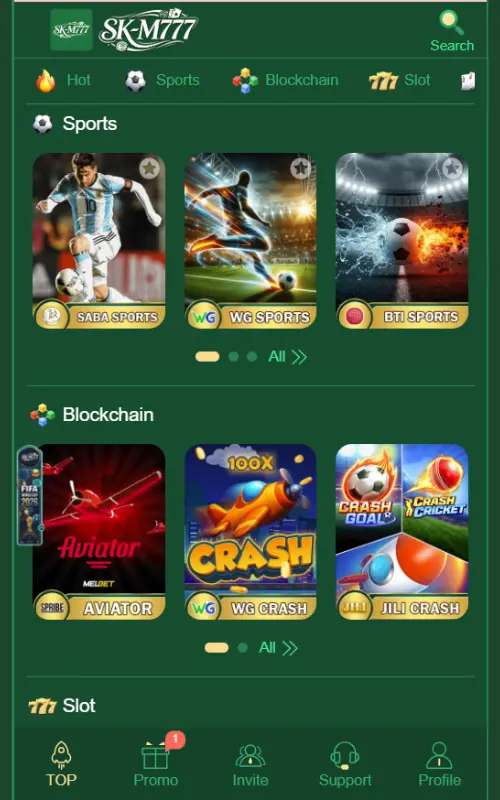
Task: Open the floating FIFA 2026 banner
Action: point(30,496)
